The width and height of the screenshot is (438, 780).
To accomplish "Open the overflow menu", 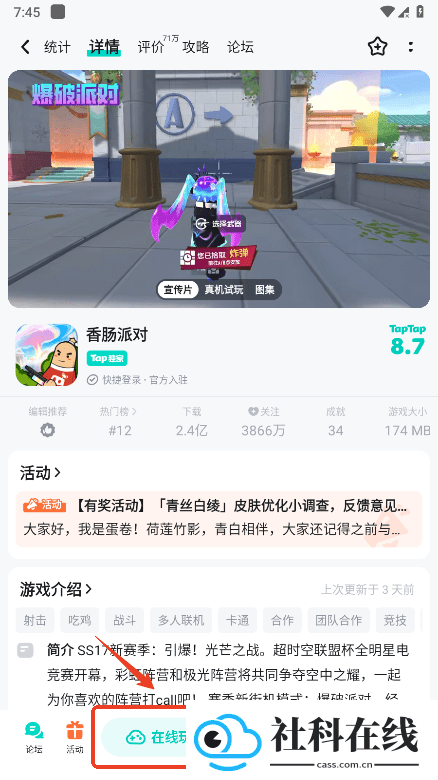I will point(411,47).
